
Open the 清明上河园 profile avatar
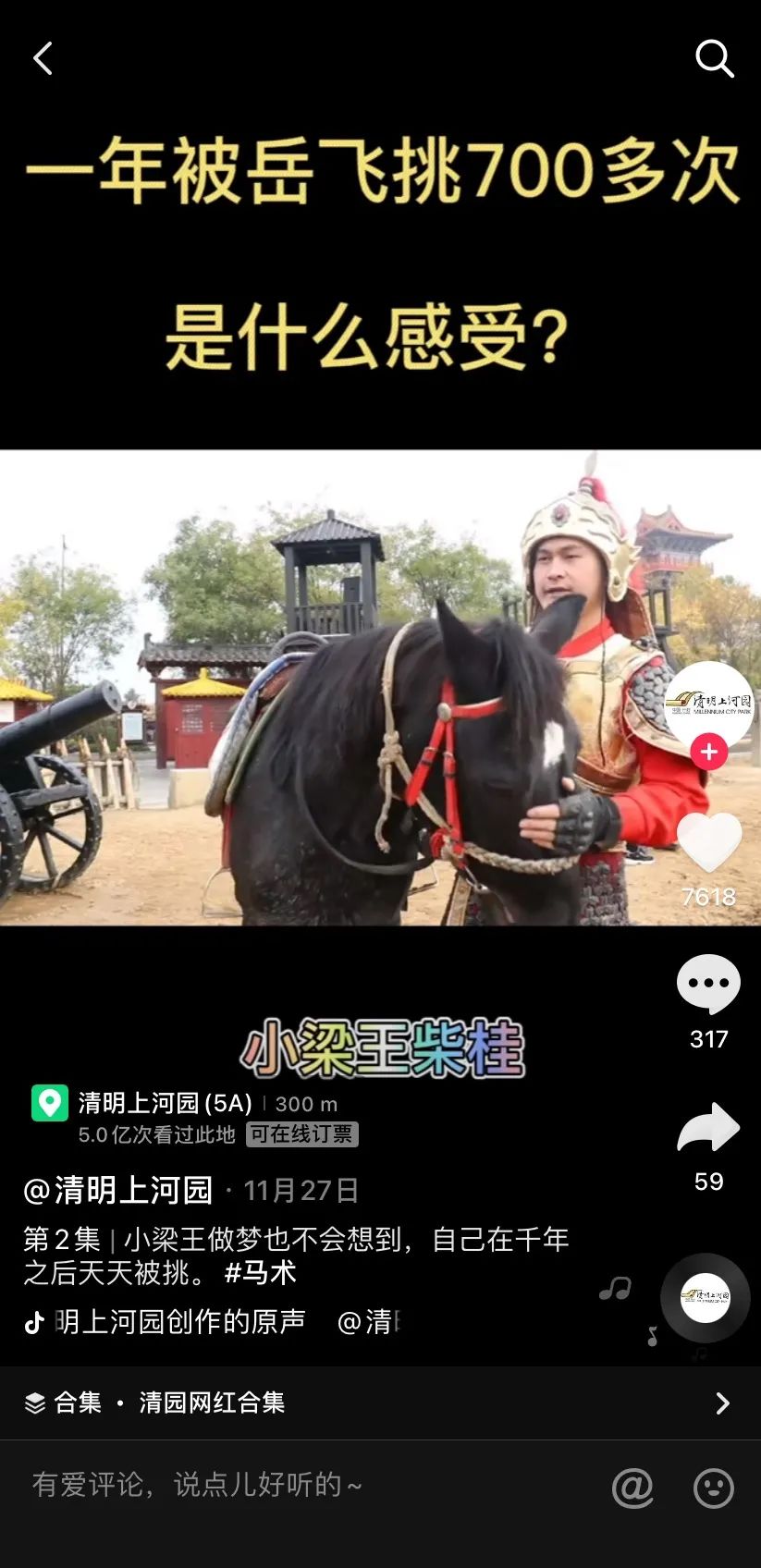point(709,704)
